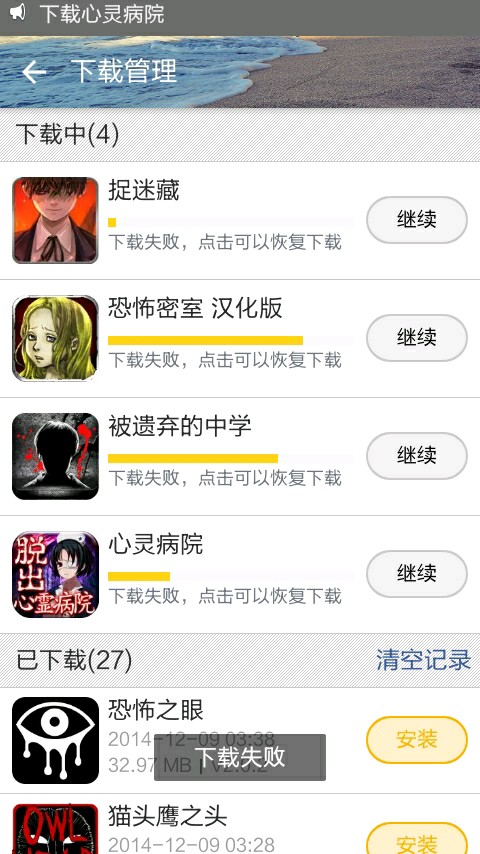This screenshot has width=480, height=854.
Task: Continue downloading 被遗弃的中学
Action: [417, 456]
